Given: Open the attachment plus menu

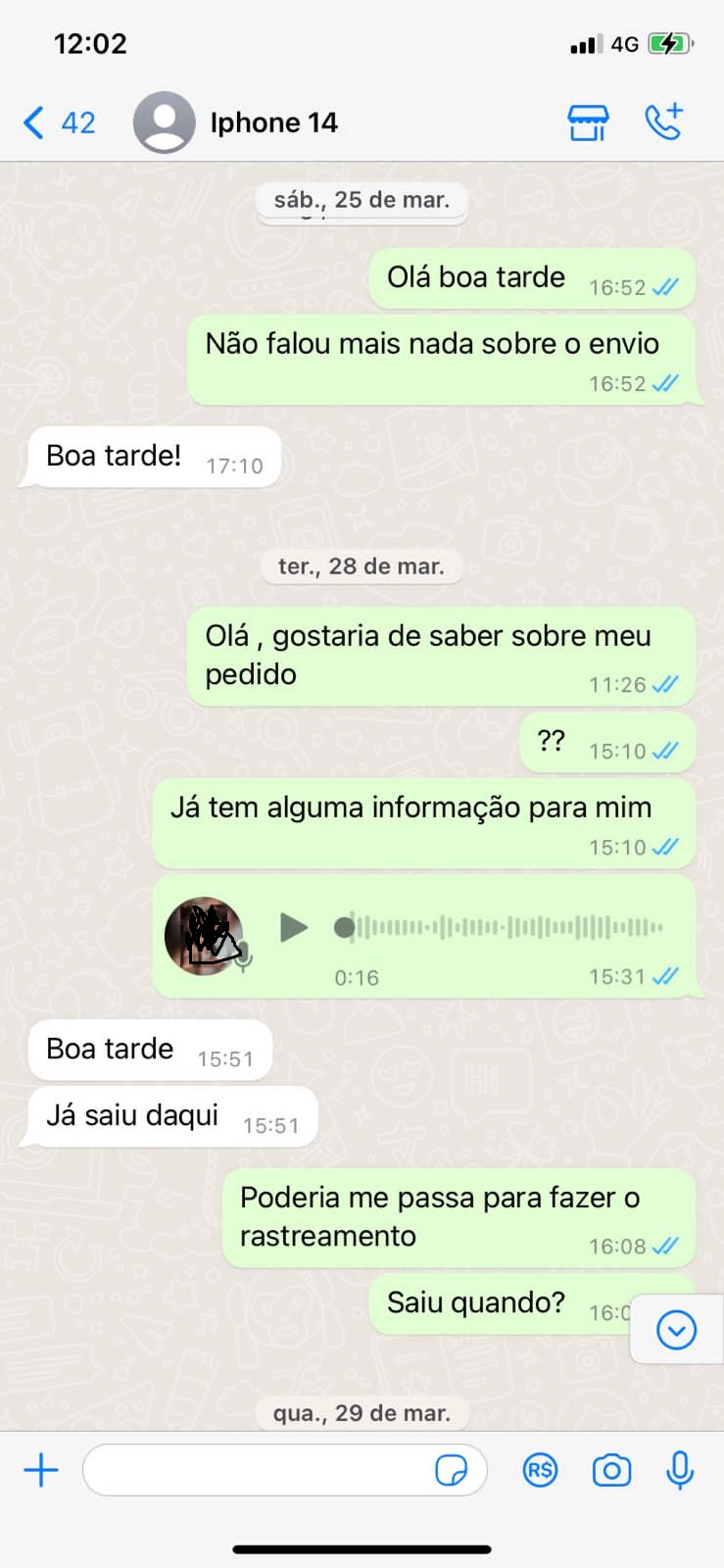Looking at the screenshot, I should pos(41,1470).
